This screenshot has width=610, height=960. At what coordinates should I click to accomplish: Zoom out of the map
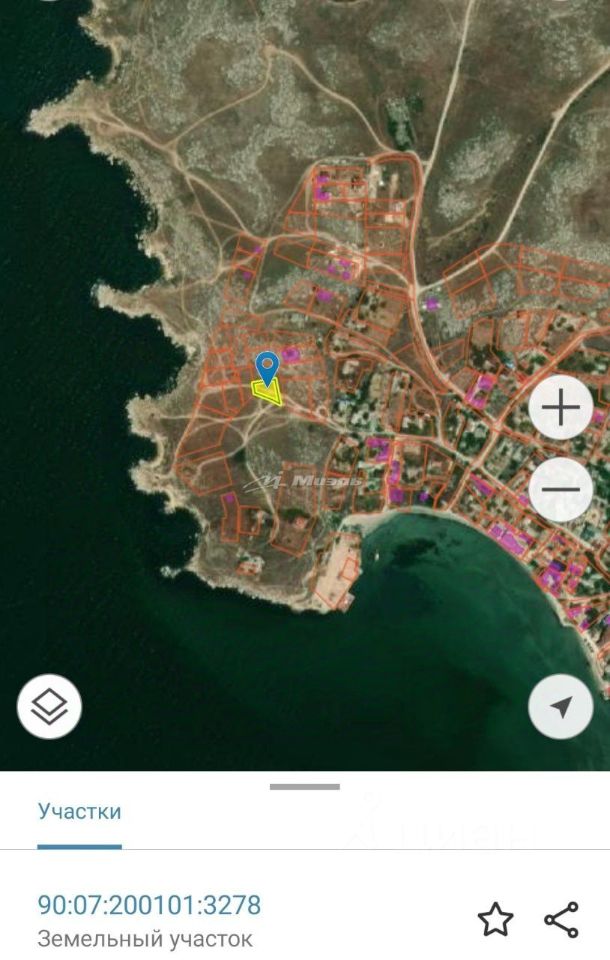click(561, 490)
